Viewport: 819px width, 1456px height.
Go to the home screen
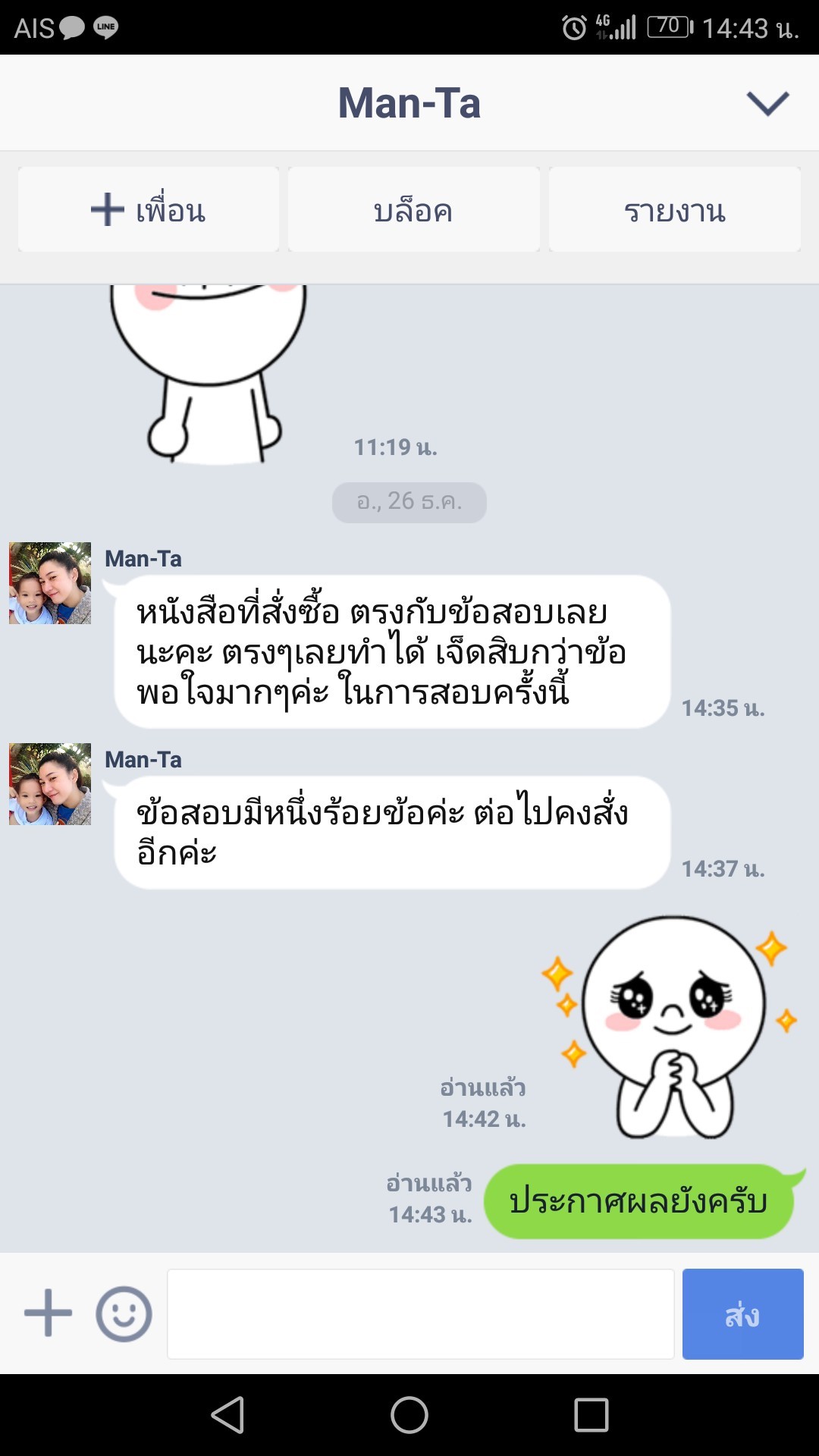[x=409, y=1415]
